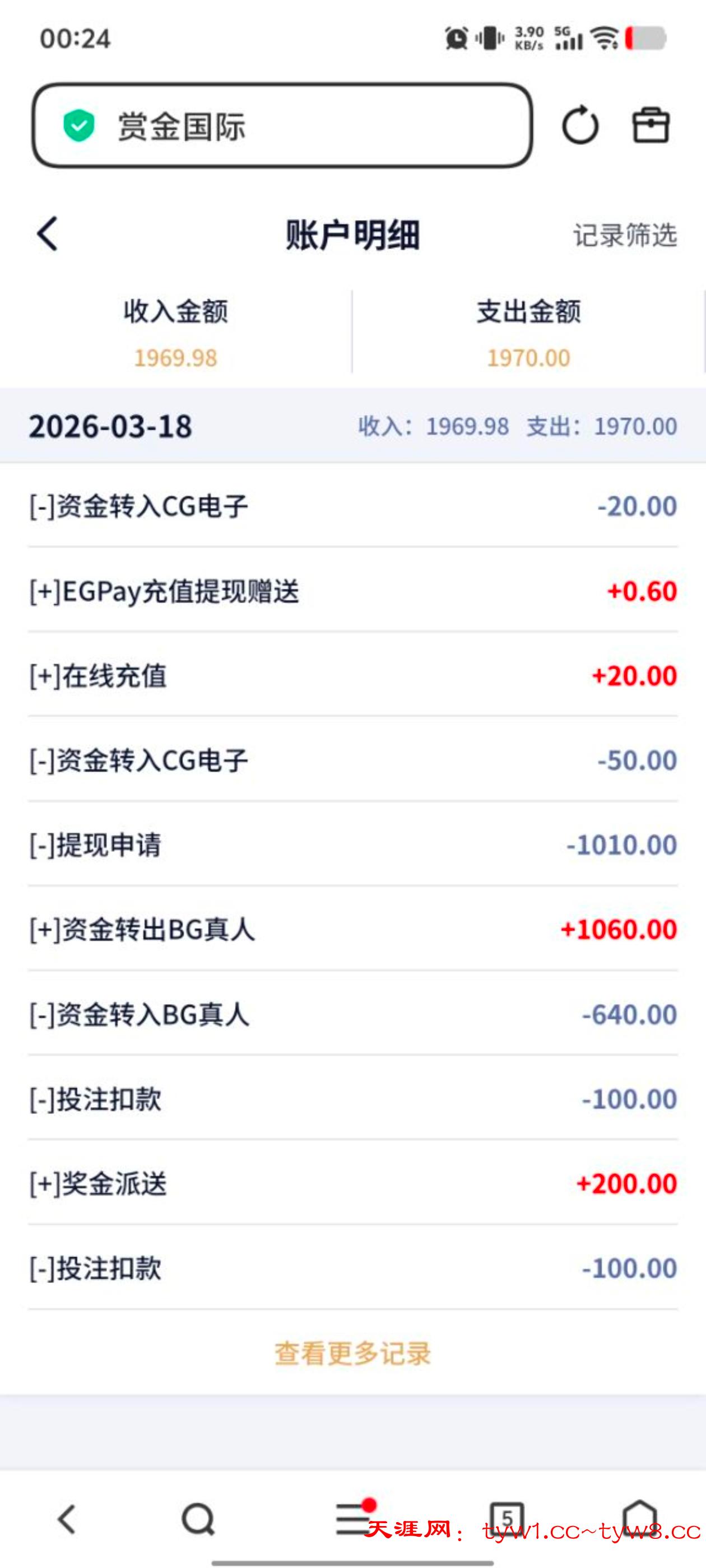Tap the 赏金国际 address bar
Viewport: 706px width, 1568px height.
[281, 126]
